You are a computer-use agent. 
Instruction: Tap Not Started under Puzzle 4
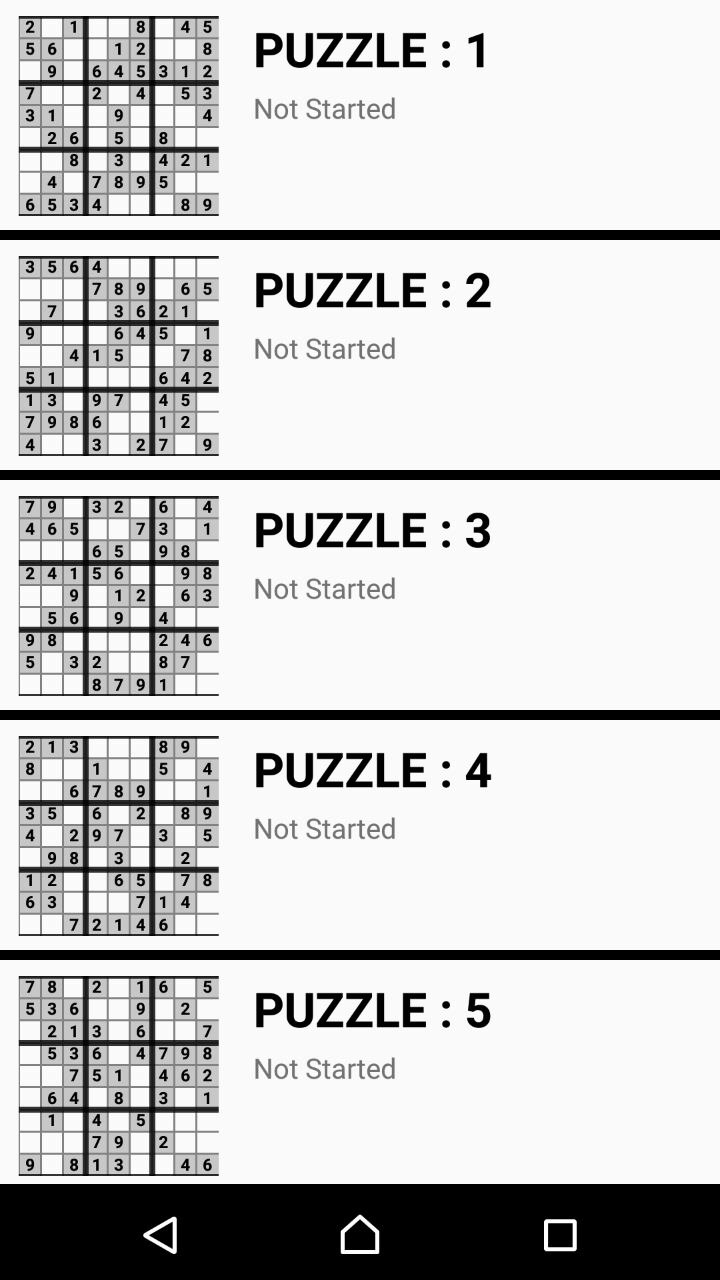click(324, 829)
